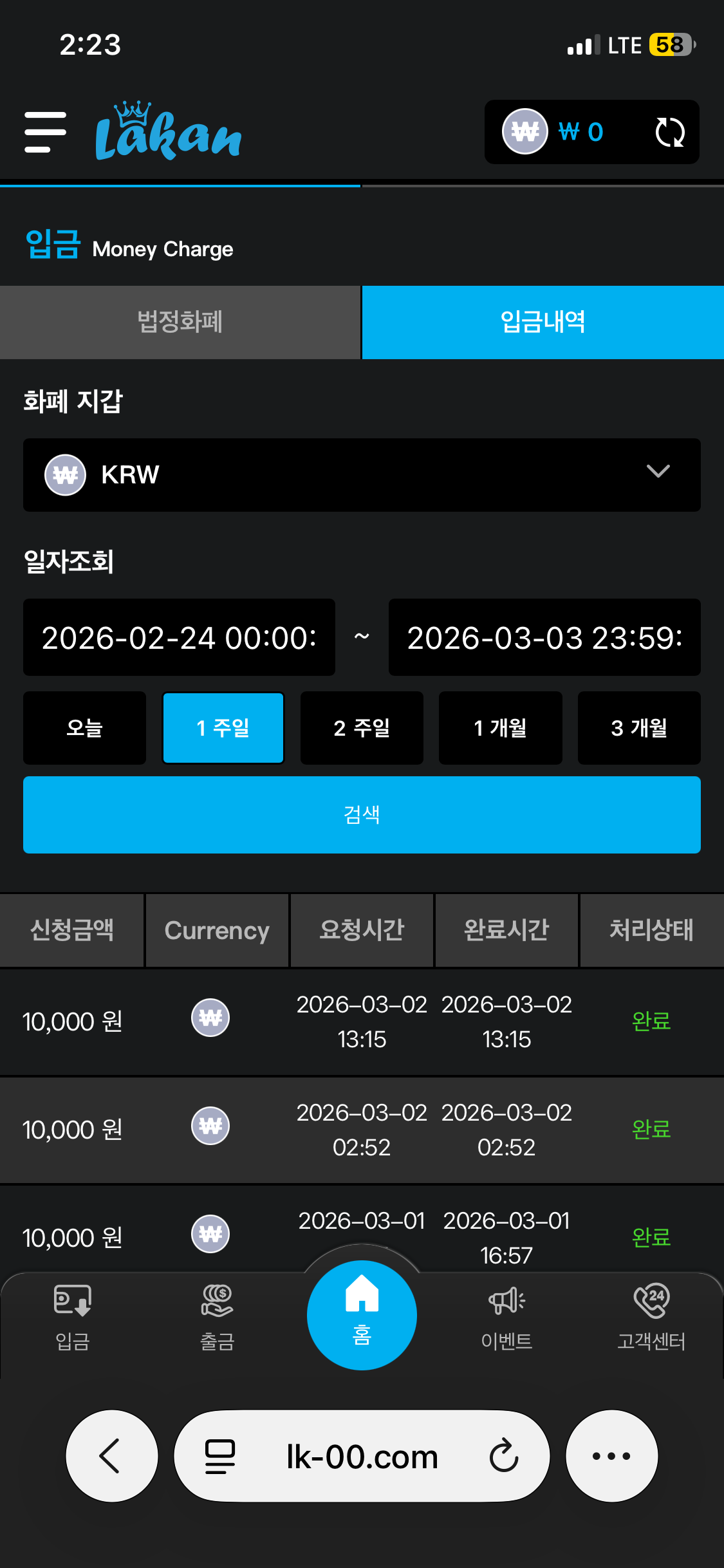Choose the 2 주일 range
This screenshot has height=1568, width=724.
[x=362, y=728]
